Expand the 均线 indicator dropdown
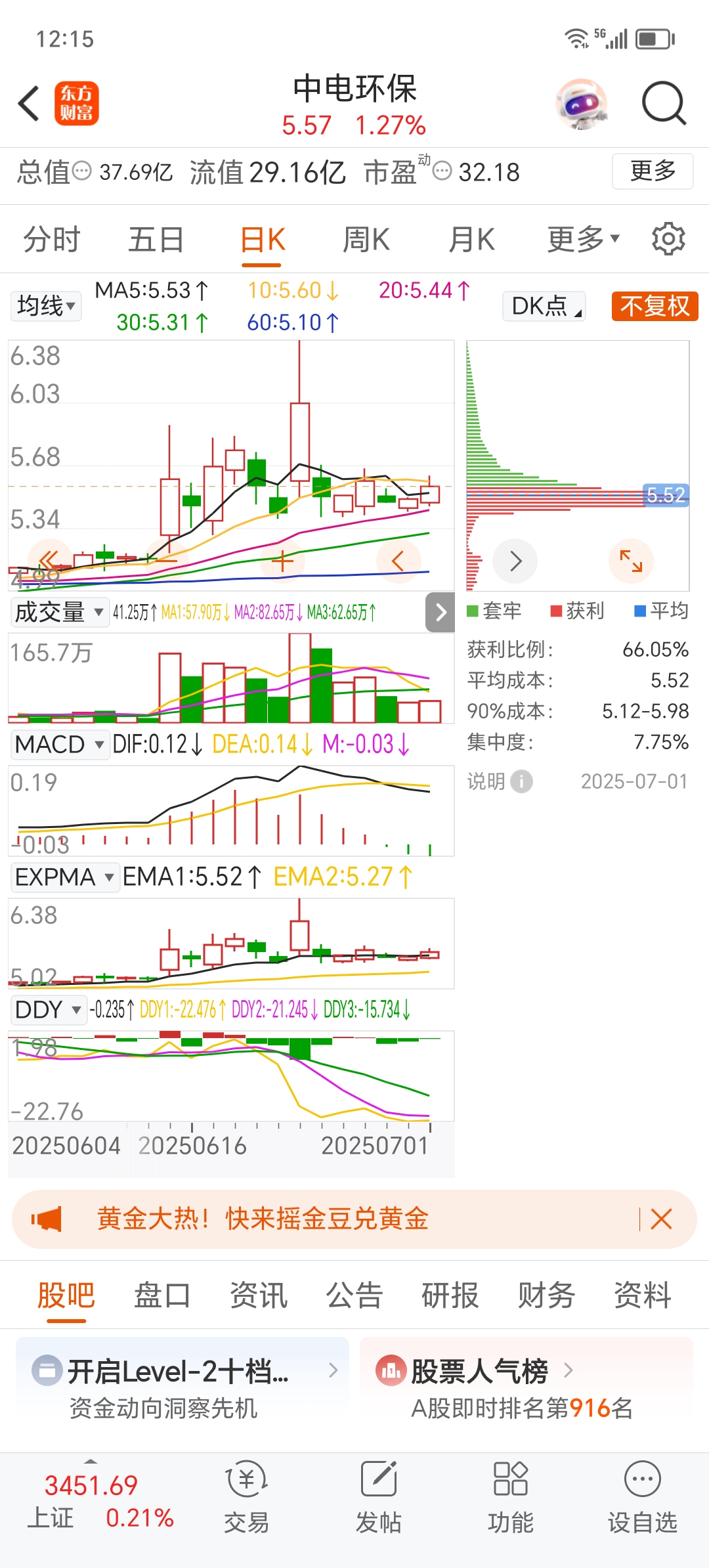The image size is (709, 1568). (46, 306)
